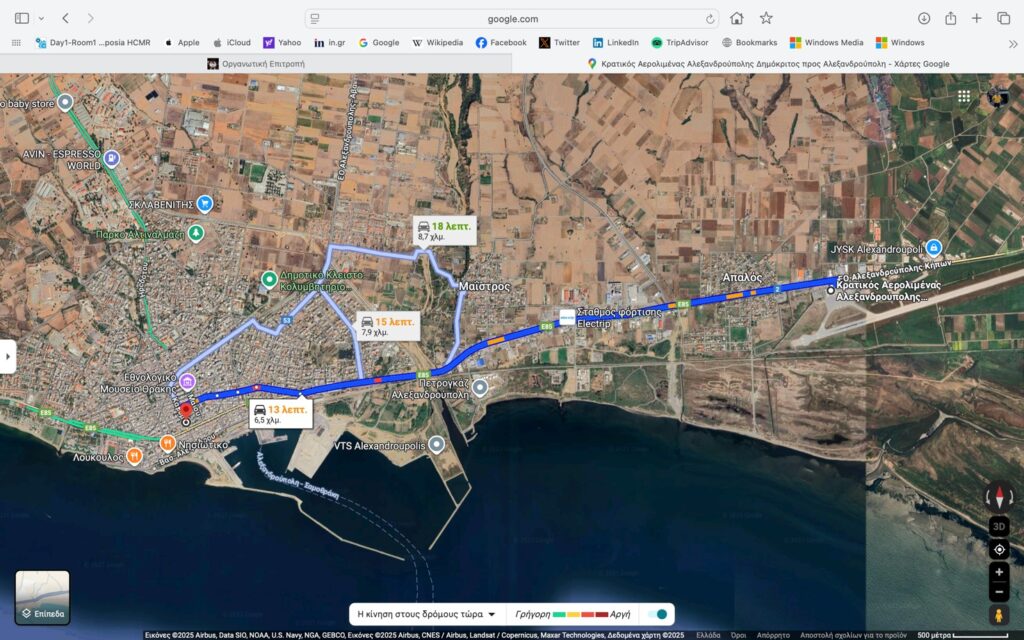Image resolution: width=1024 pixels, height=640 pixels.
Task: Expand the collapsed side panel
Action: tap(7, 357)
